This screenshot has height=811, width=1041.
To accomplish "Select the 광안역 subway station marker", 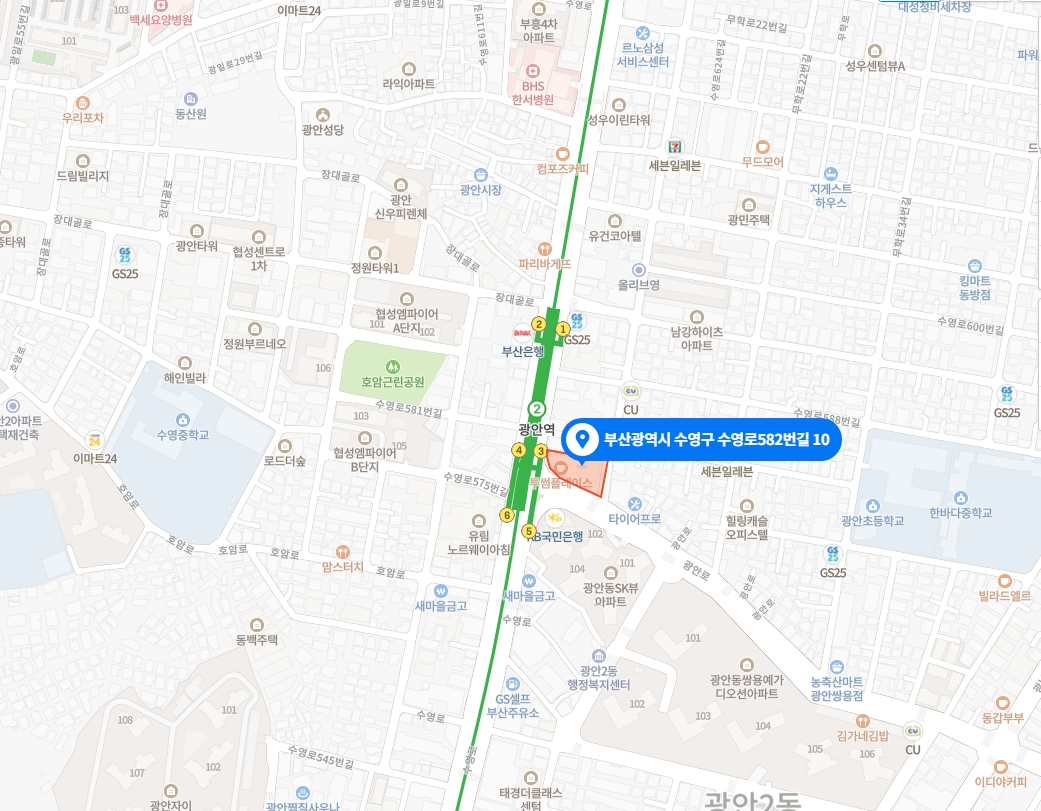I will coord(537,409).
